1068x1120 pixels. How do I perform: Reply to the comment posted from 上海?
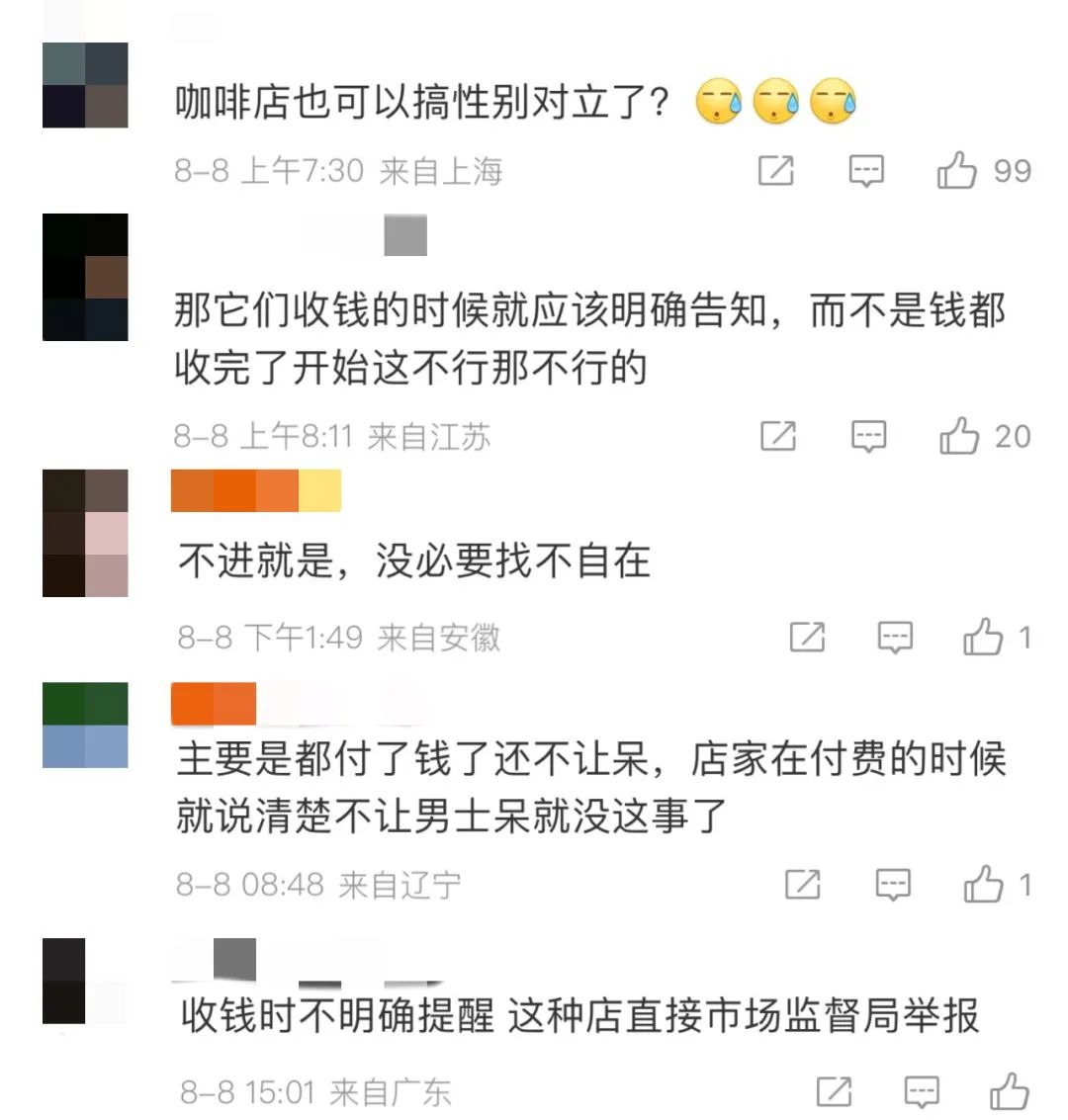[866, 171]
